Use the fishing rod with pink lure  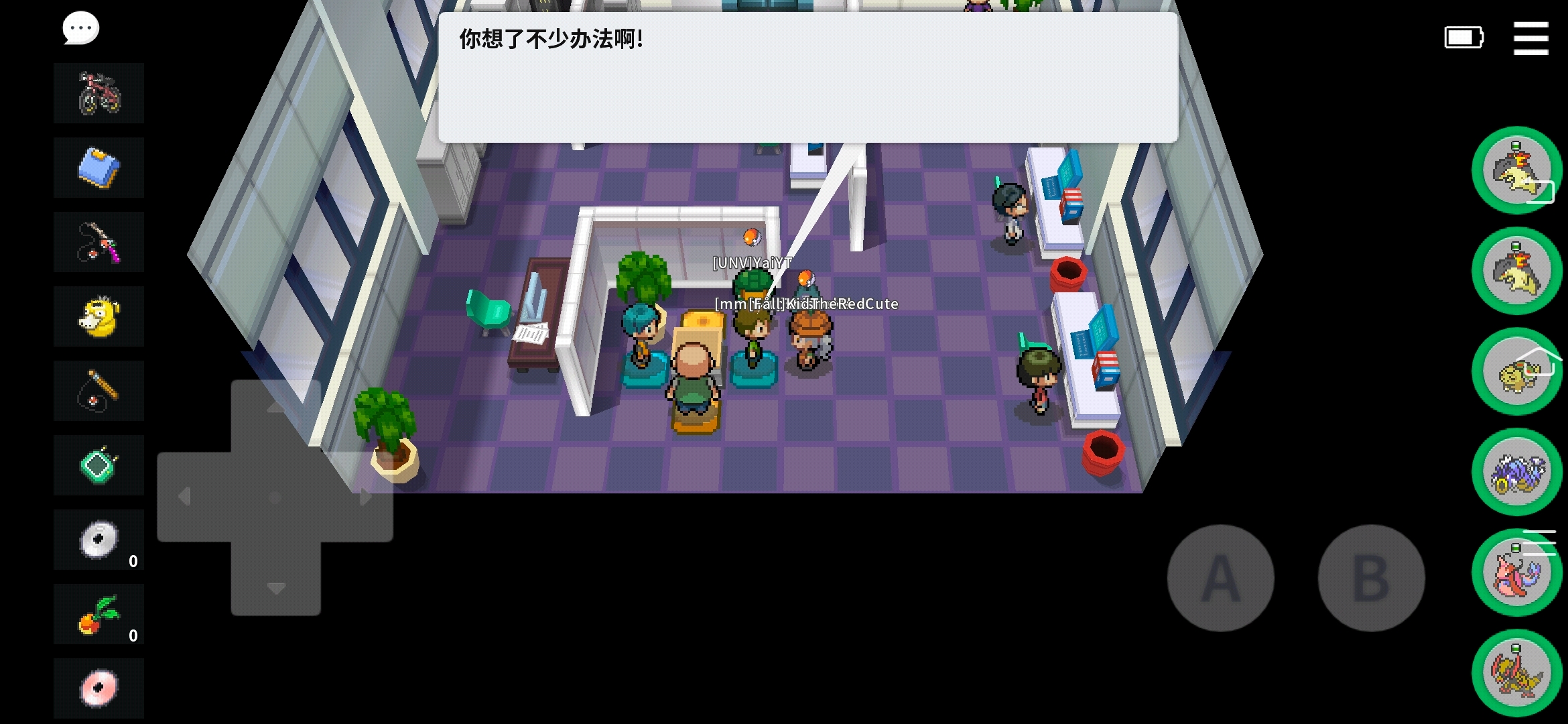pos(99,242)
